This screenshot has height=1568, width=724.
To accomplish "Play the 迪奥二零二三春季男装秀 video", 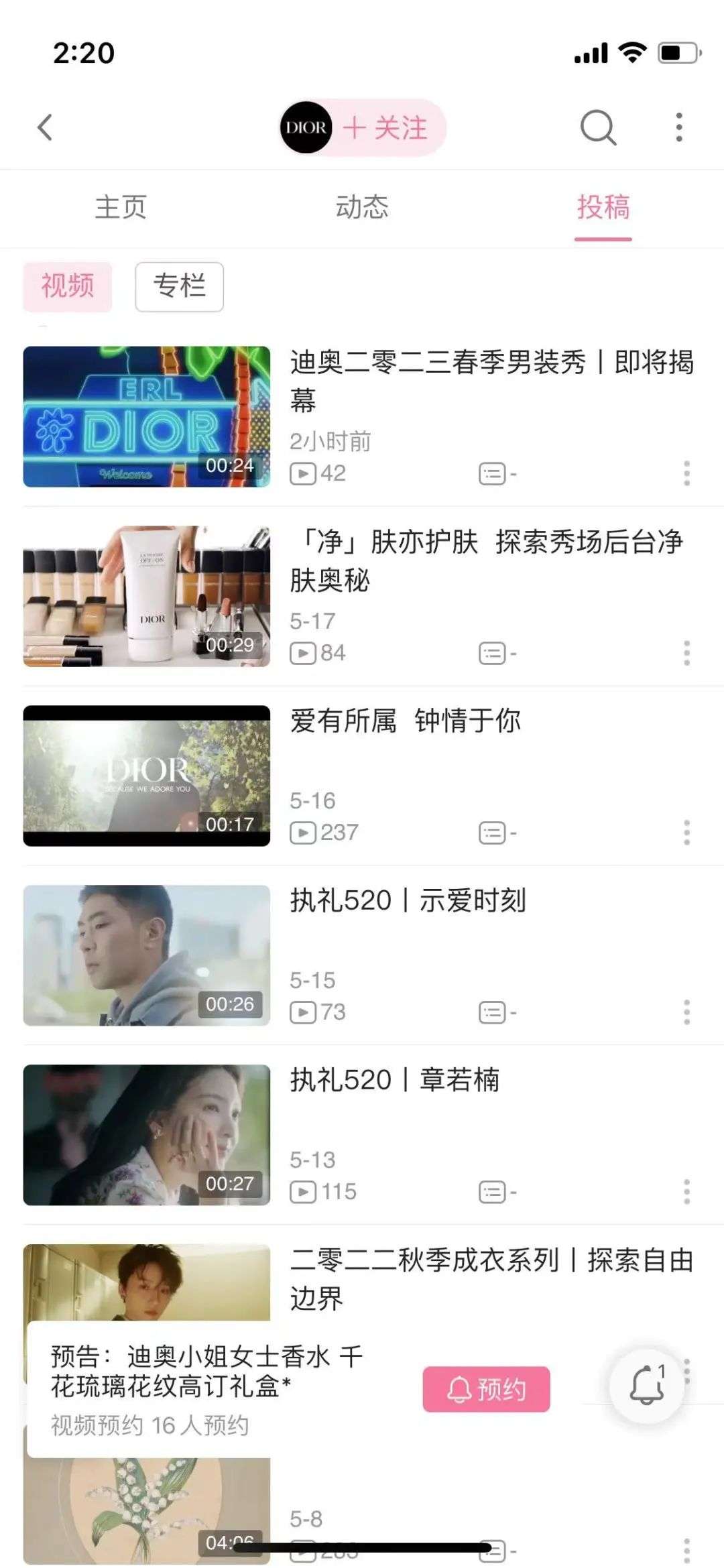I will (x=146, y=416).
